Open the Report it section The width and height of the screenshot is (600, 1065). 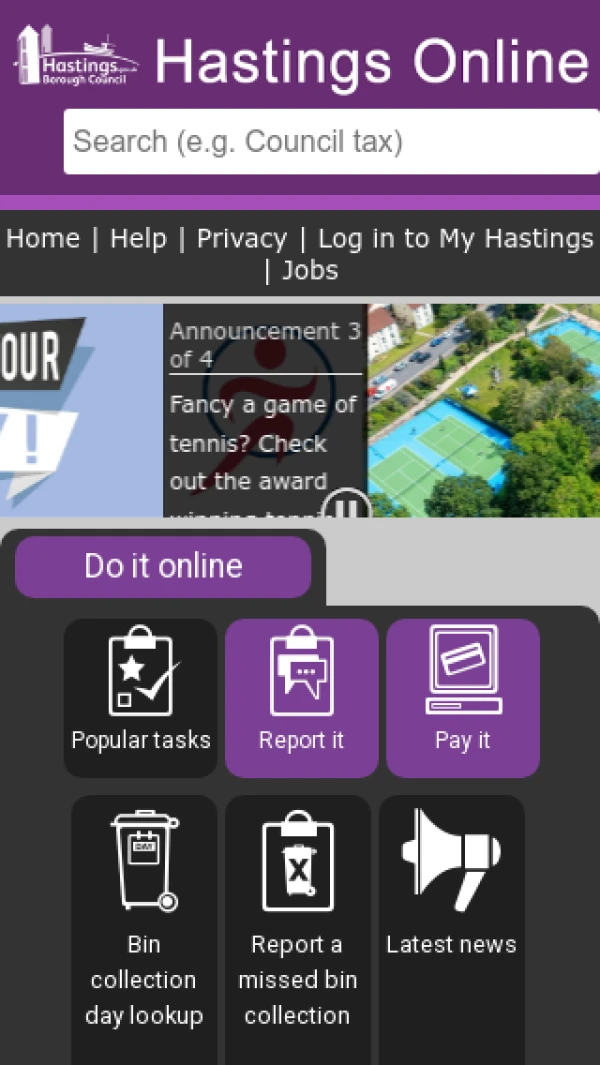tap(301, 697)
